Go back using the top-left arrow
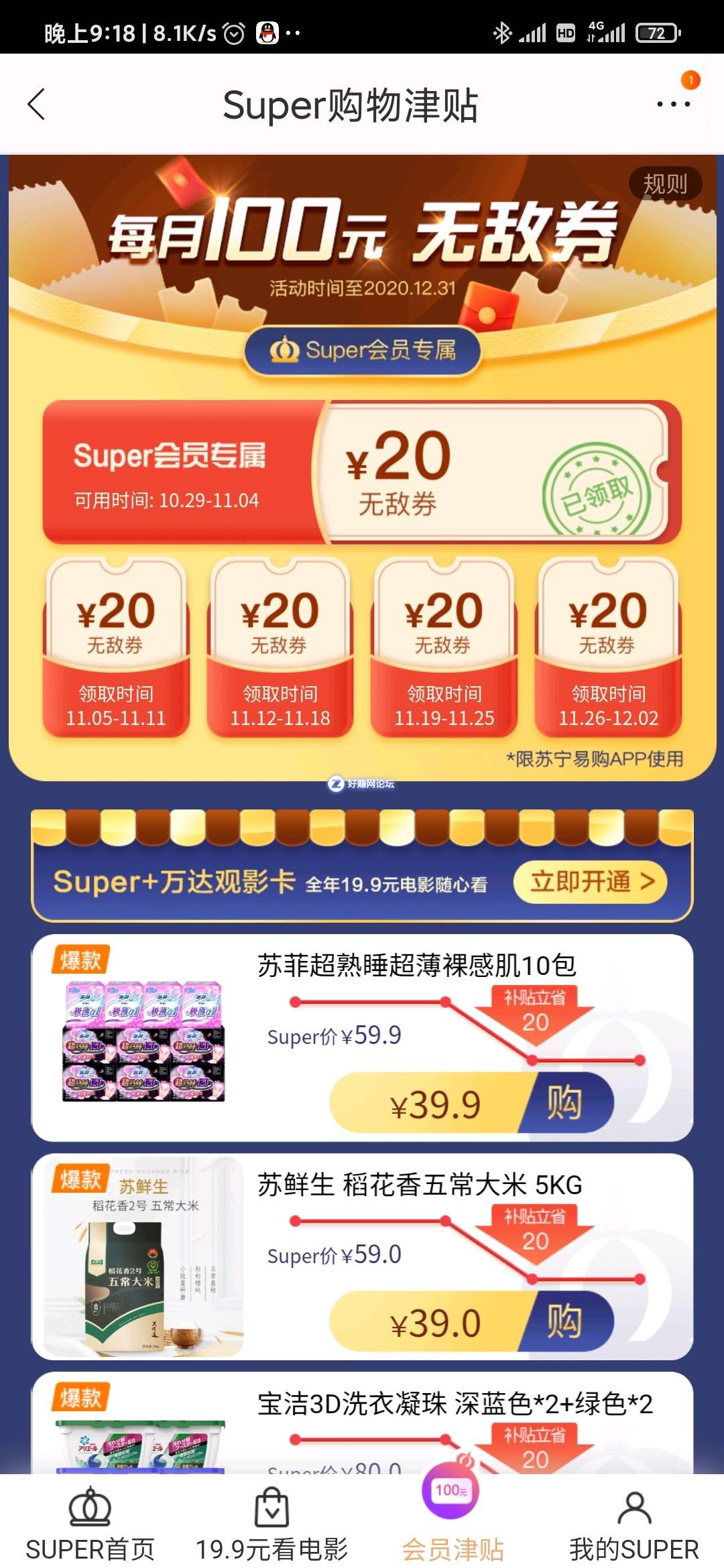This screenshot has width=724, height=1568. click(37, 105)
